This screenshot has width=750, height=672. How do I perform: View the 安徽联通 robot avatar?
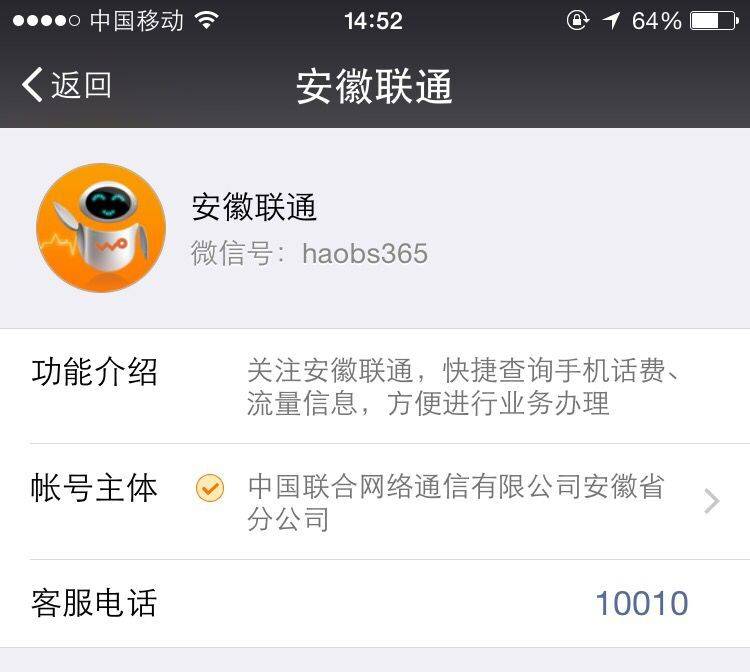[101, 228]
